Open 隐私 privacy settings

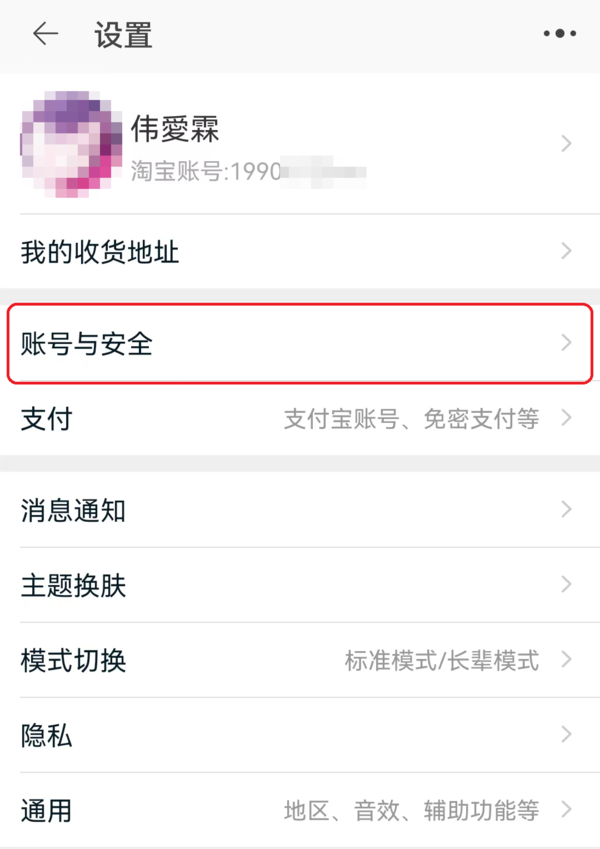point(300,735)
